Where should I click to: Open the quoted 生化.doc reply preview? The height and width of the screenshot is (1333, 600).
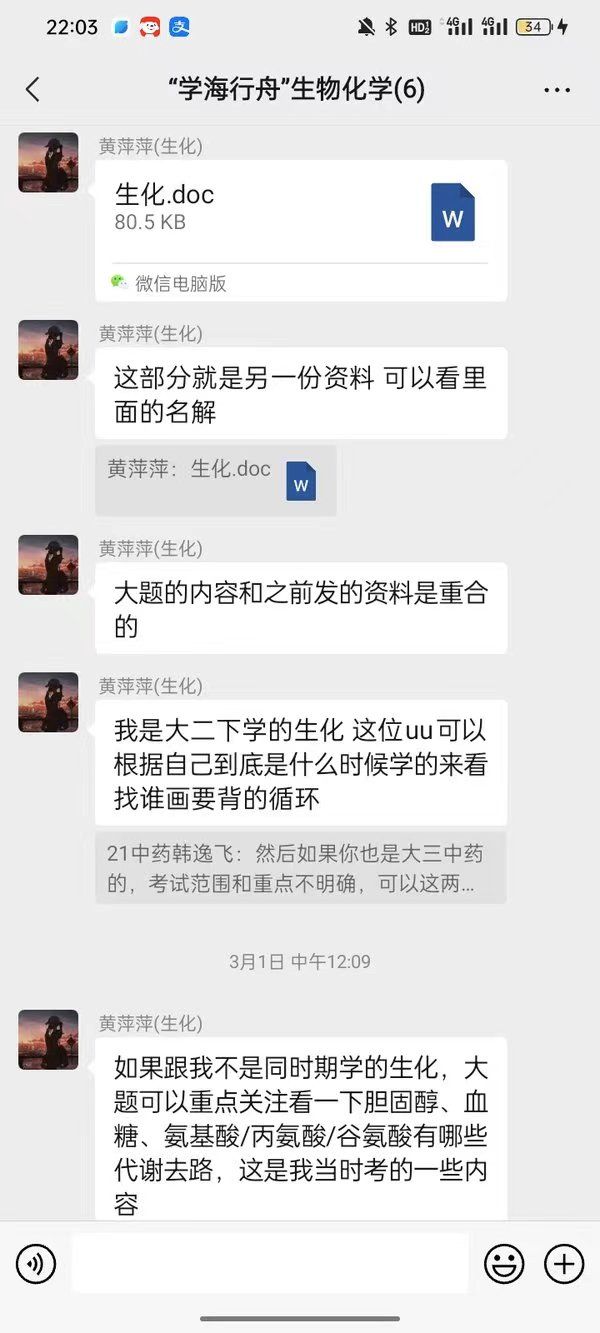tap(215, 480)
